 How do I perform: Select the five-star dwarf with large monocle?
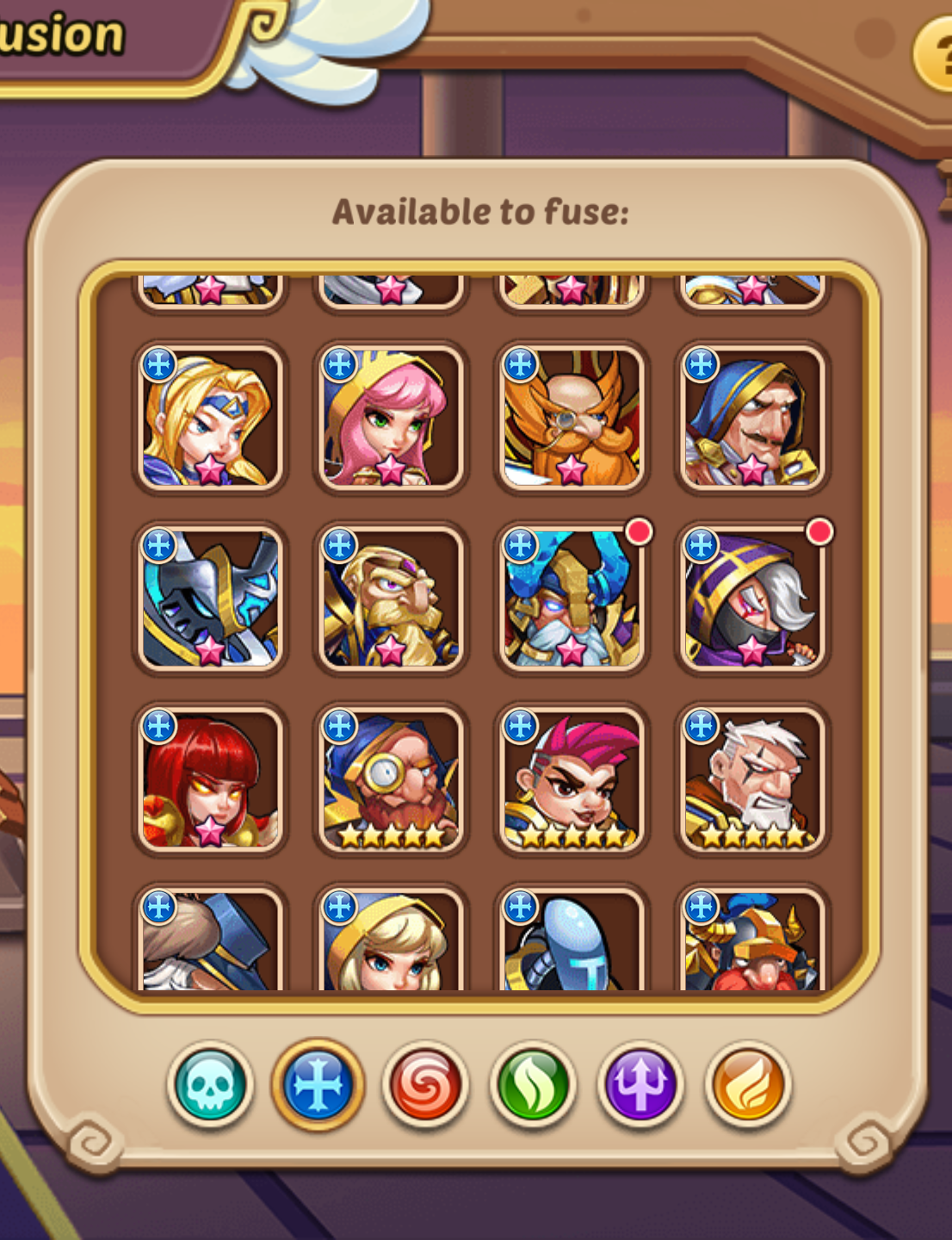point(391,780)
